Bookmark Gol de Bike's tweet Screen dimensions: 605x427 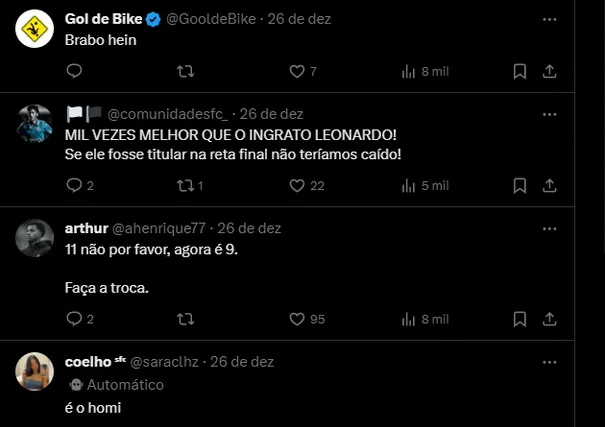point(519,71)
